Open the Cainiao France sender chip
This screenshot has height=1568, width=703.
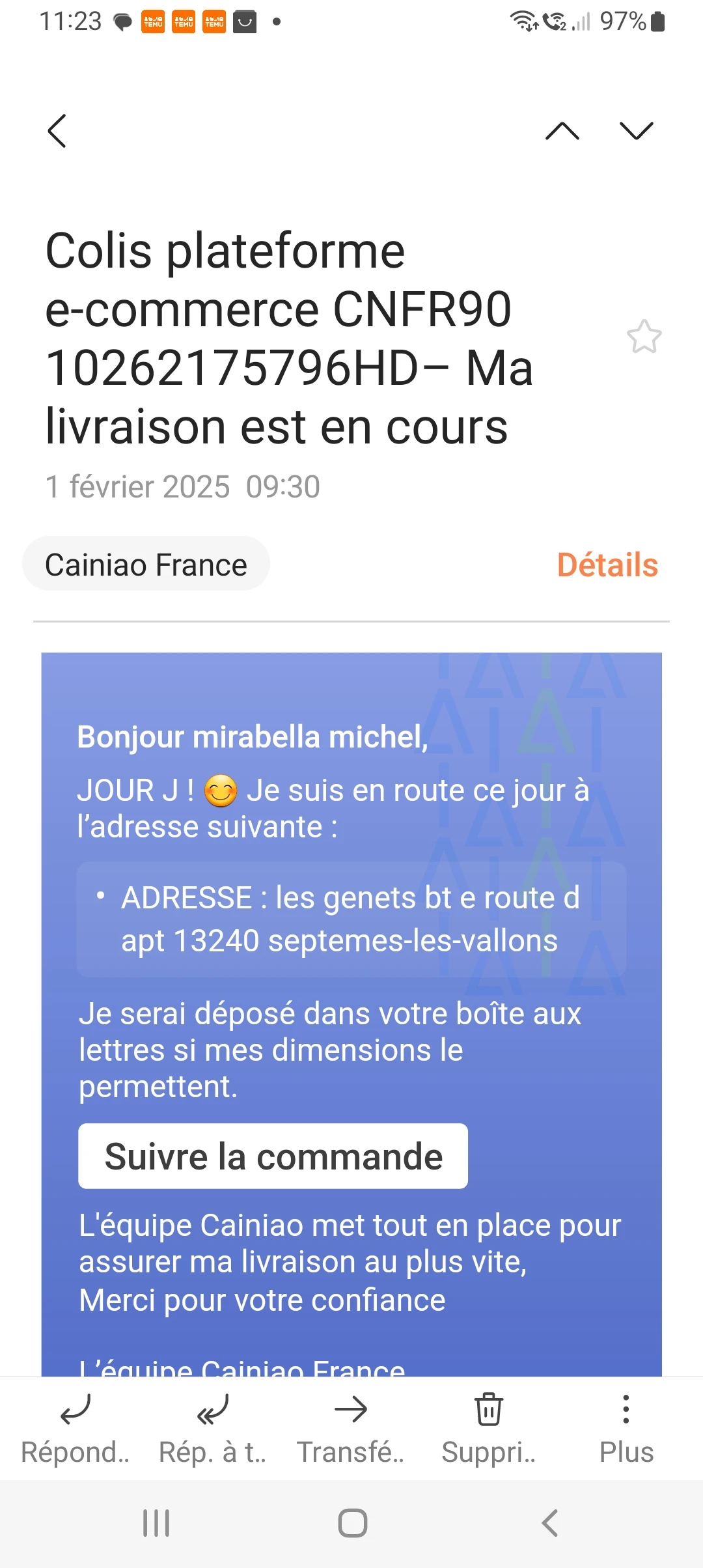[146, 564]
